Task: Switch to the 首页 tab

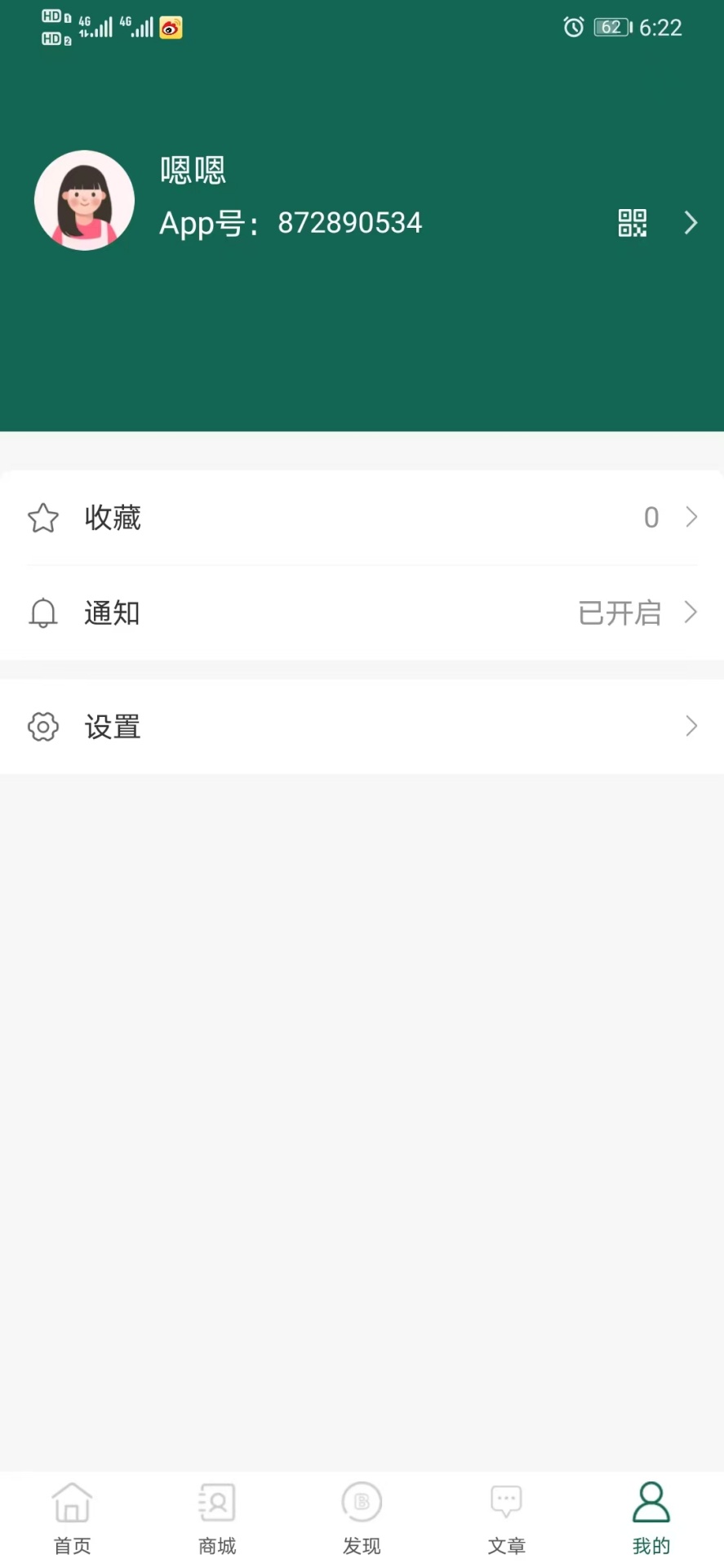Action: point(72,1517)
